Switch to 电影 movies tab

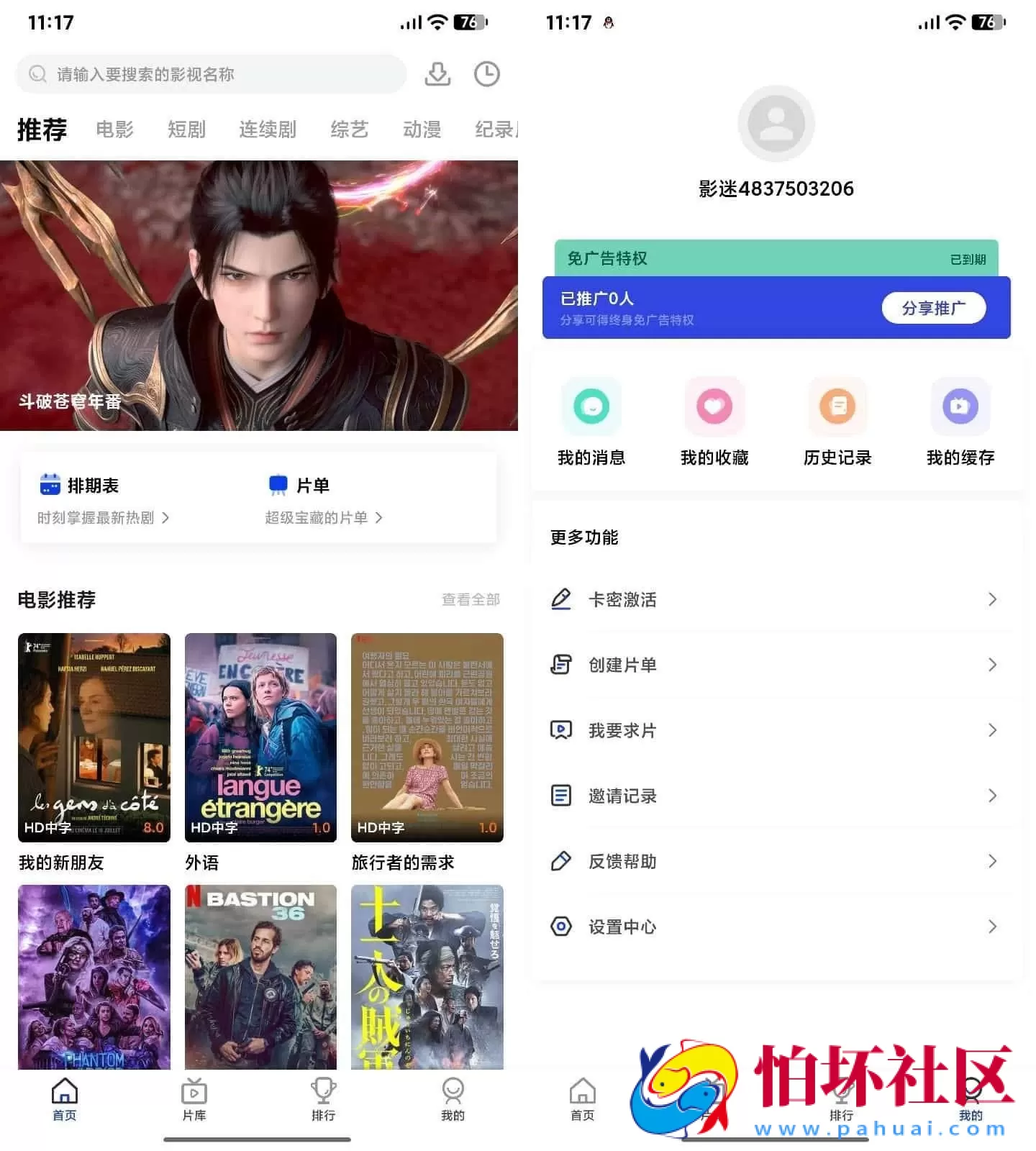pos(114,129)
